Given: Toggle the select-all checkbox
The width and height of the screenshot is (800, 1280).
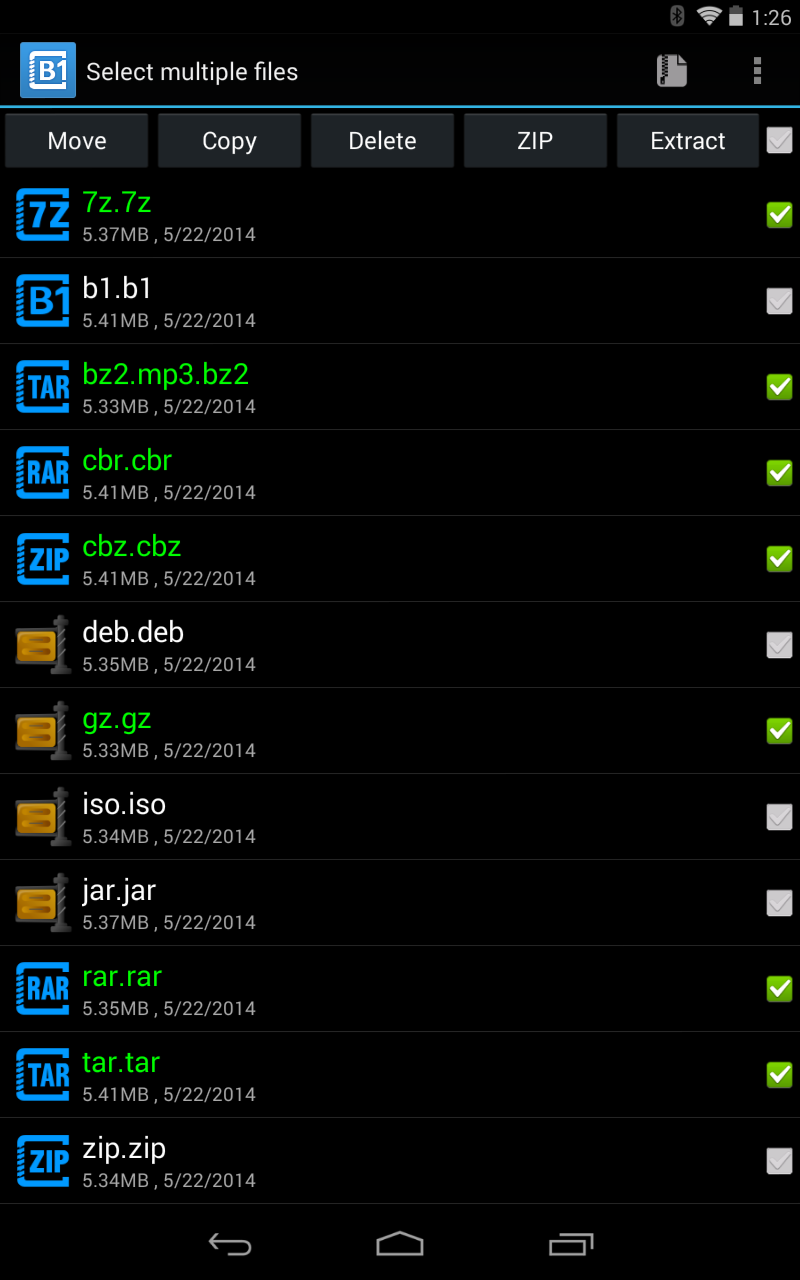Looking at the screenshot, I should tap(779, 141).
